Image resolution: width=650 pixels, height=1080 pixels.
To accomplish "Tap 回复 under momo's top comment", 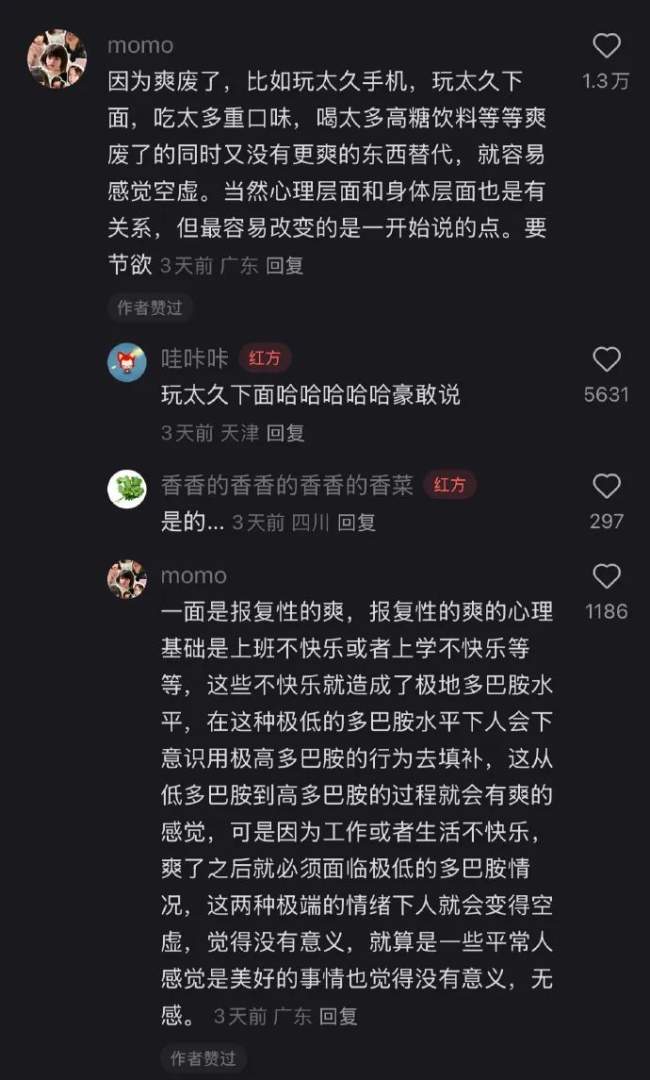I will click(x=285, y=266).
